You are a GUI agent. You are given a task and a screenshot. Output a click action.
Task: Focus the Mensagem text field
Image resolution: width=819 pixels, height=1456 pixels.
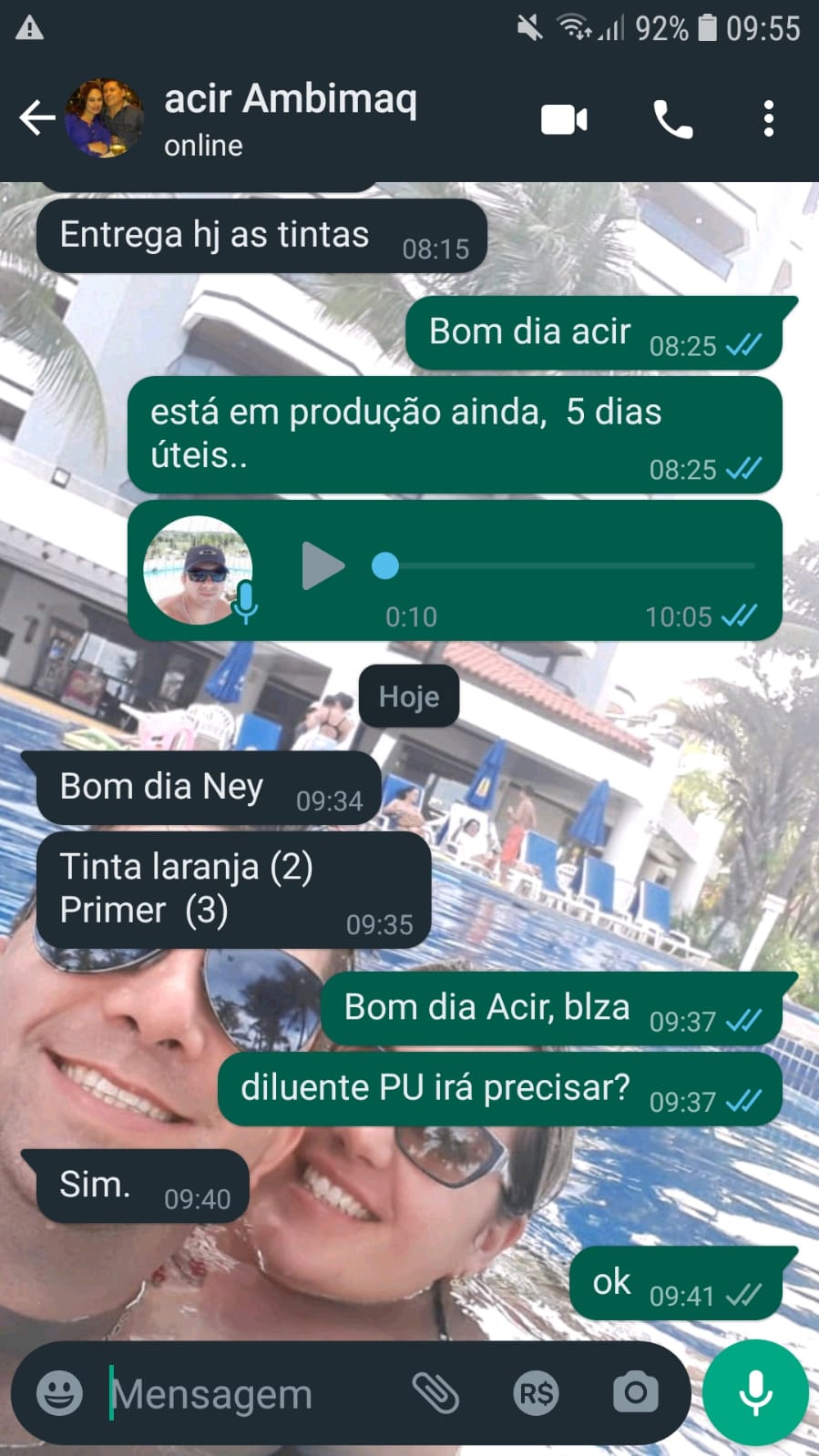tap(246, 1393)
